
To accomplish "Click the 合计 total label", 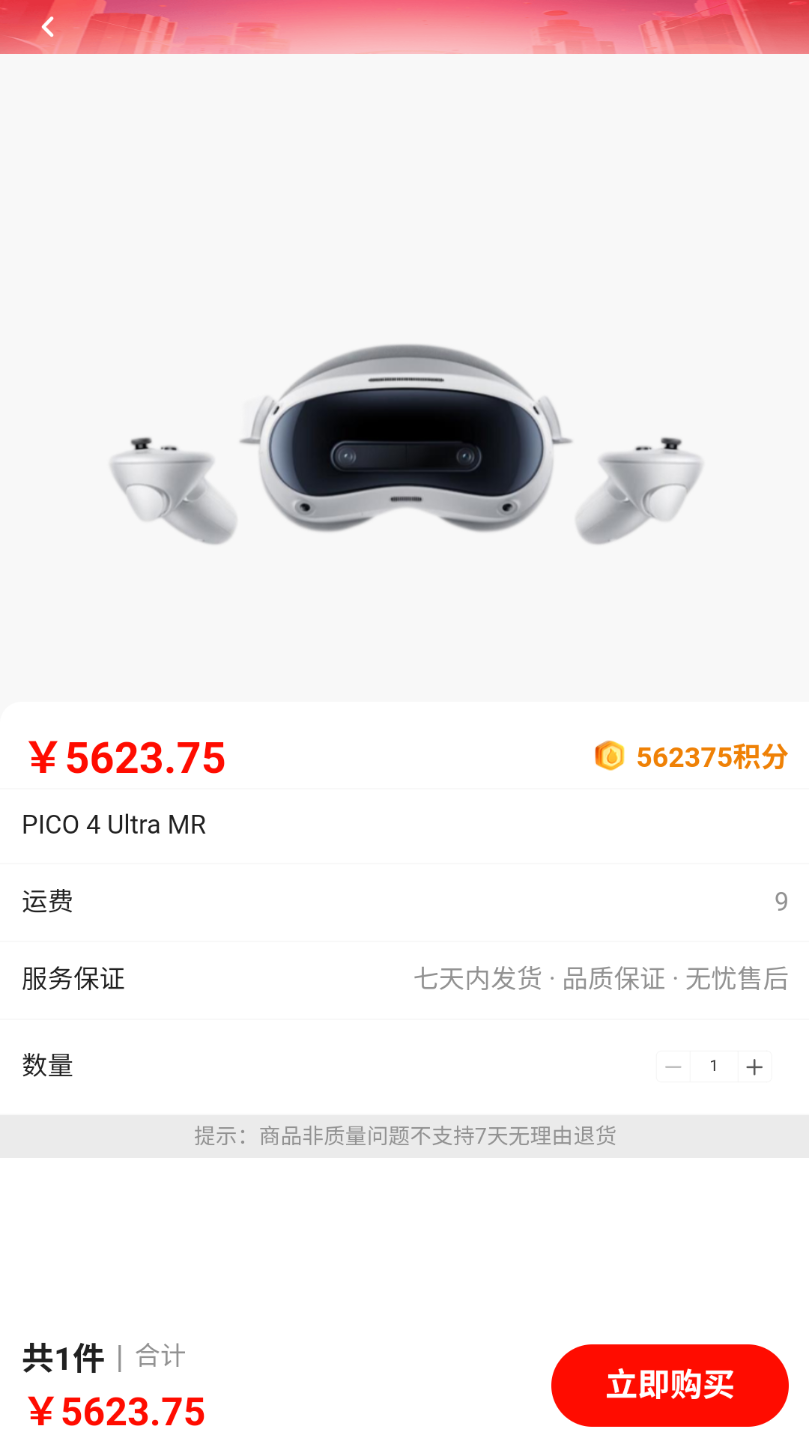I will coord(158,1357).
